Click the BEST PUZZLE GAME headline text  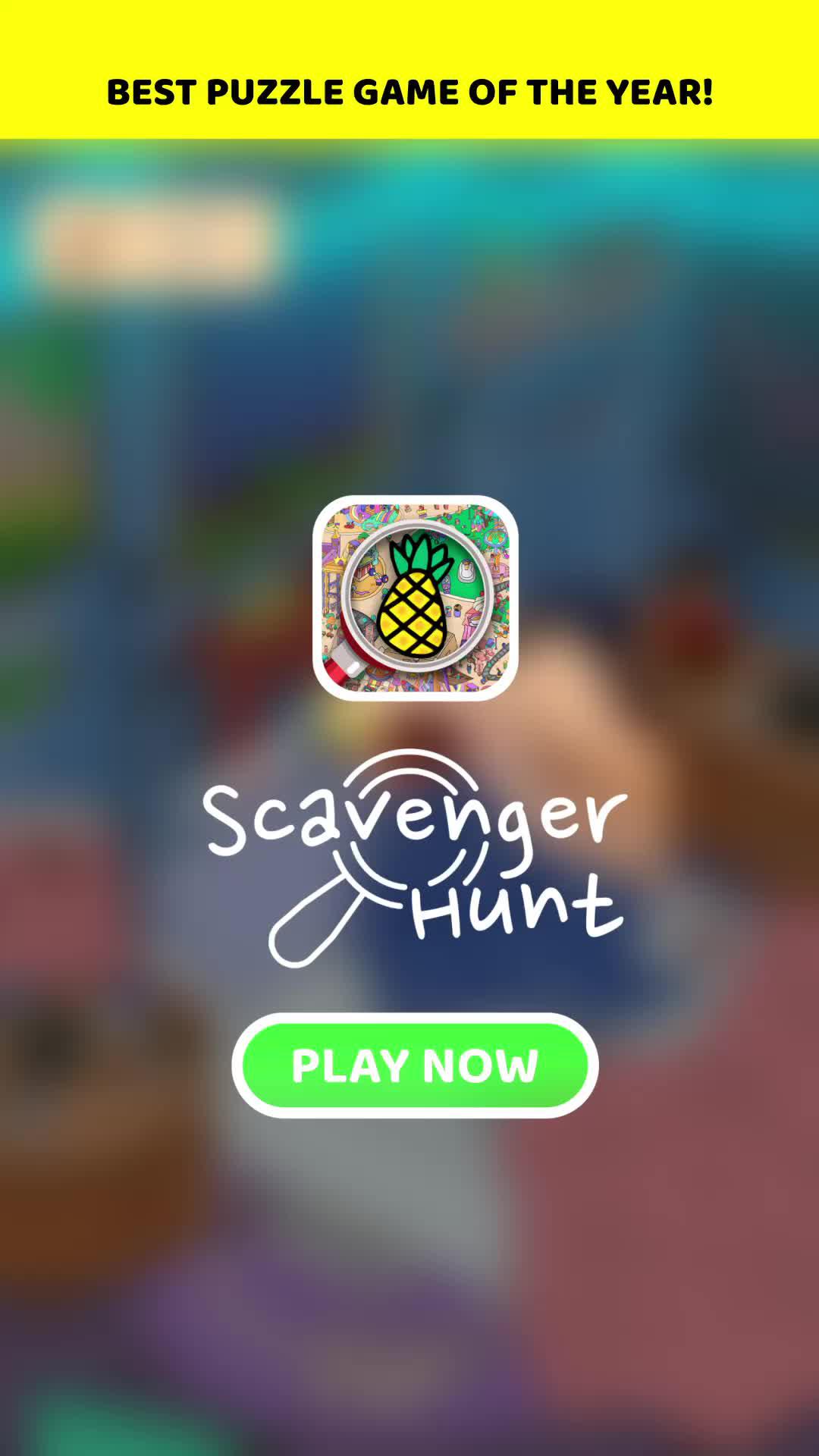(x=409, y=93)
